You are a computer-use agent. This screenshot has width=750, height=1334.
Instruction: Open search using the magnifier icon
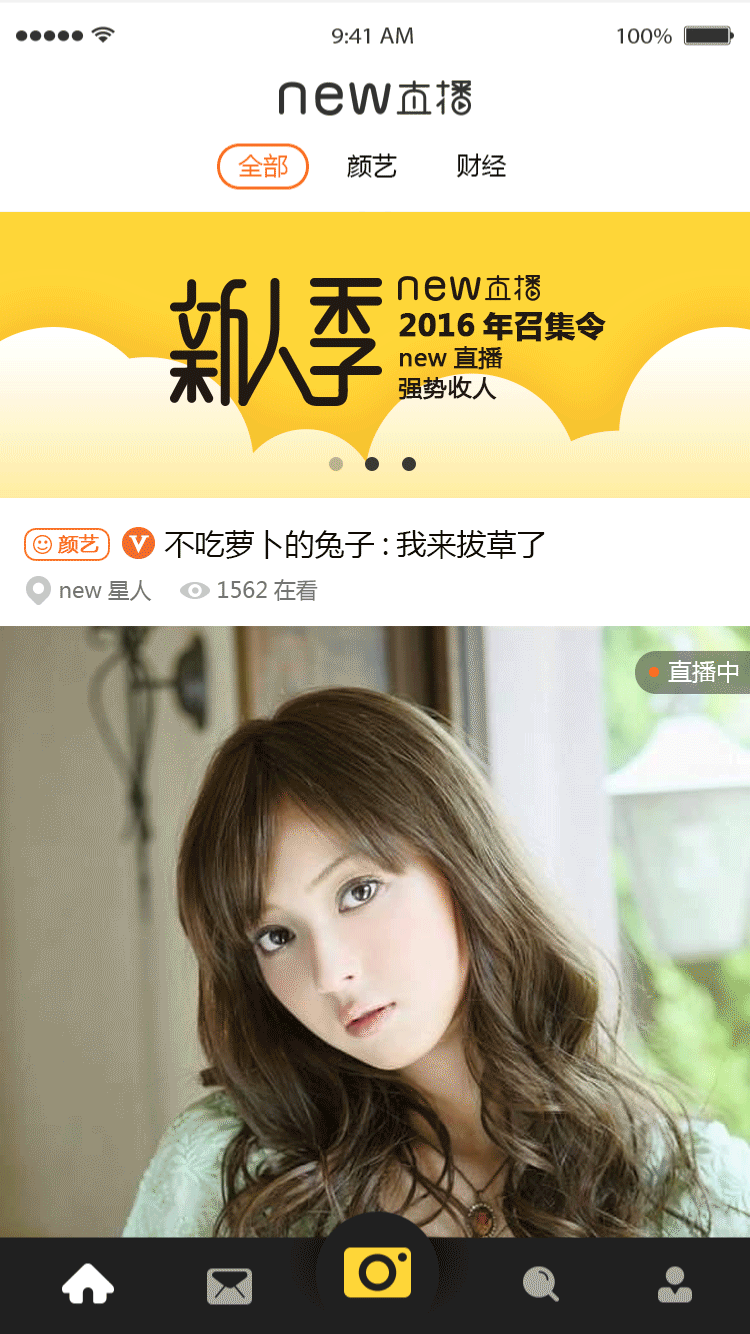540,1283
